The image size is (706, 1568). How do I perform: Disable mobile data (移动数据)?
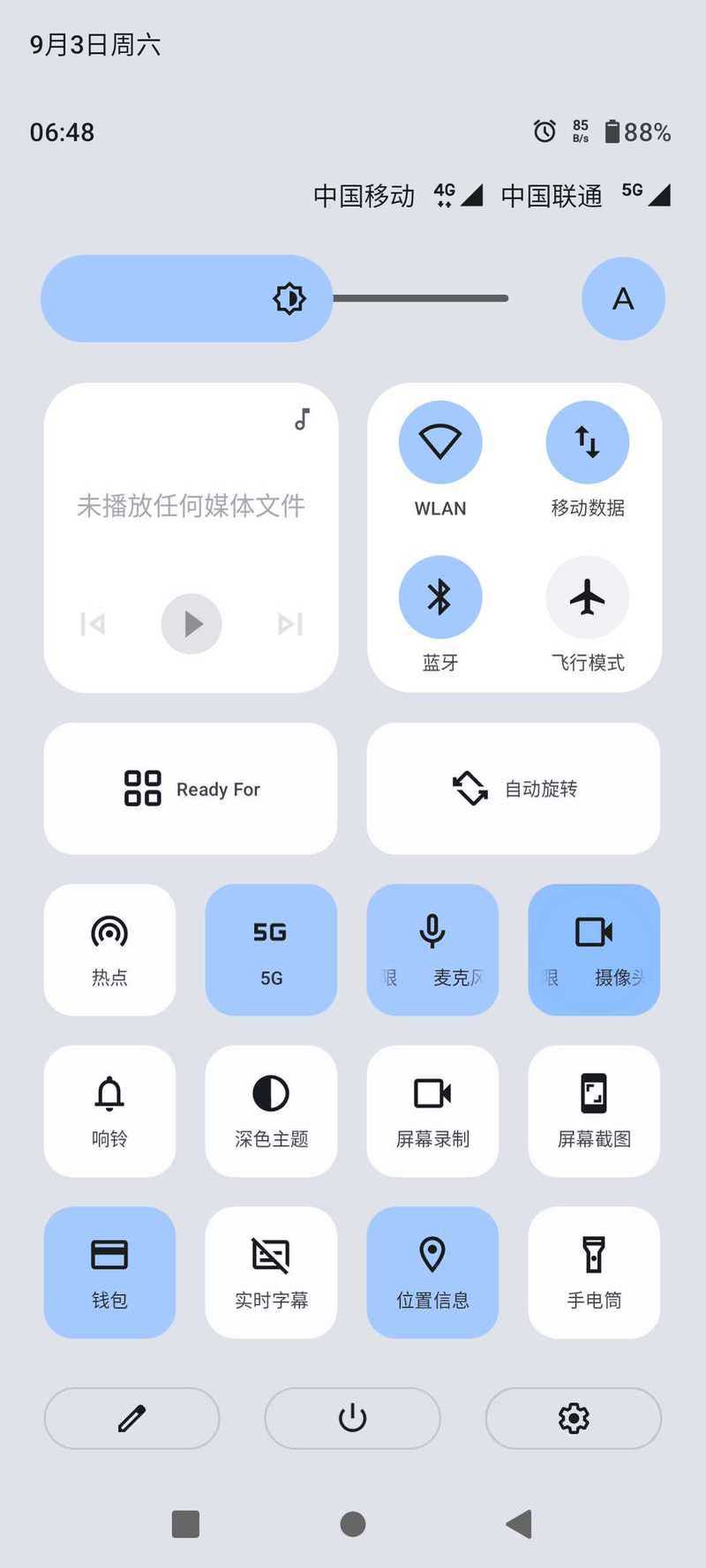tap(588, 442)
